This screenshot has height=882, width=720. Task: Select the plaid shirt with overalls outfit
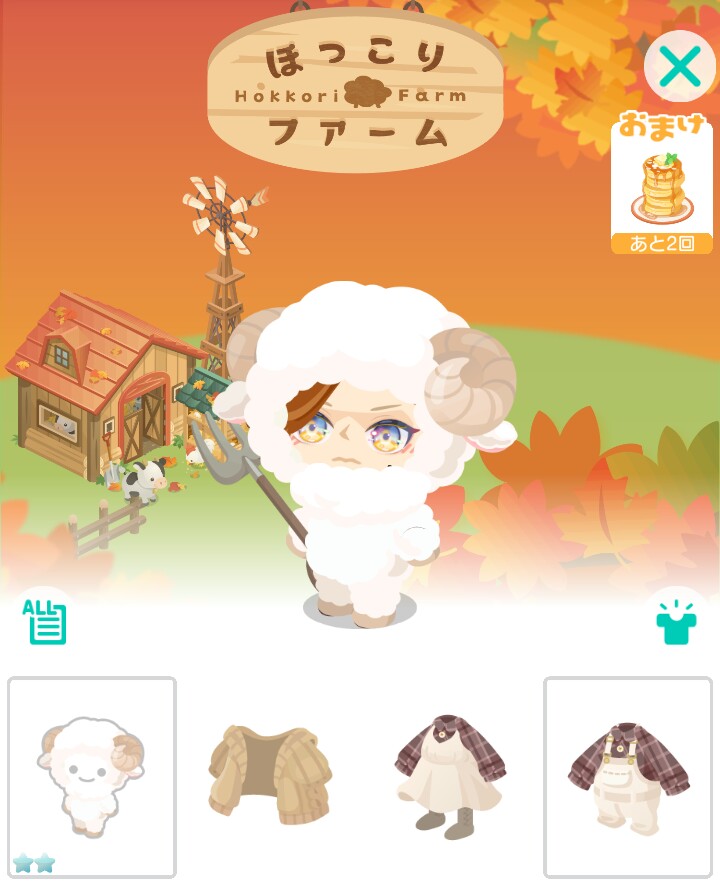tap(627, 776)
